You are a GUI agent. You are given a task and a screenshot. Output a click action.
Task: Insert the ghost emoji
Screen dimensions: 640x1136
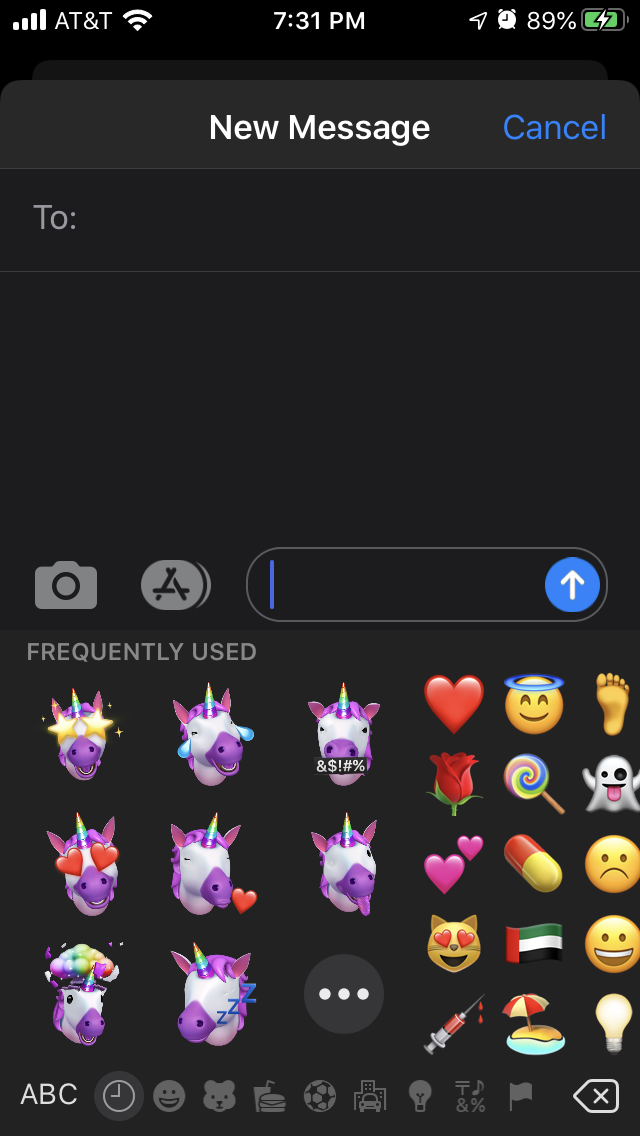(610, 782)
